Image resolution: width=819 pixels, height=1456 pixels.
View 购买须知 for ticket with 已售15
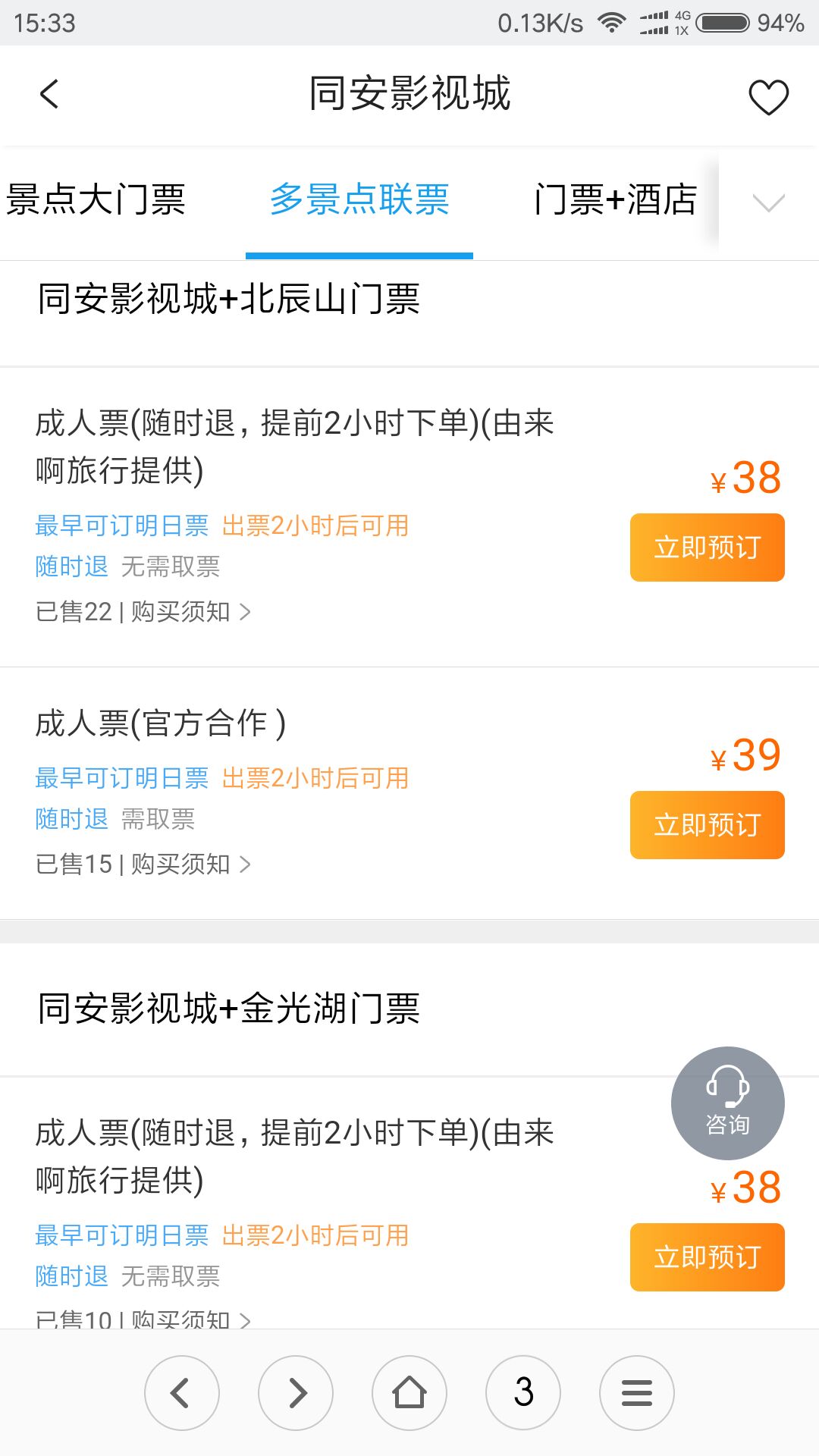tap(190, 864)
